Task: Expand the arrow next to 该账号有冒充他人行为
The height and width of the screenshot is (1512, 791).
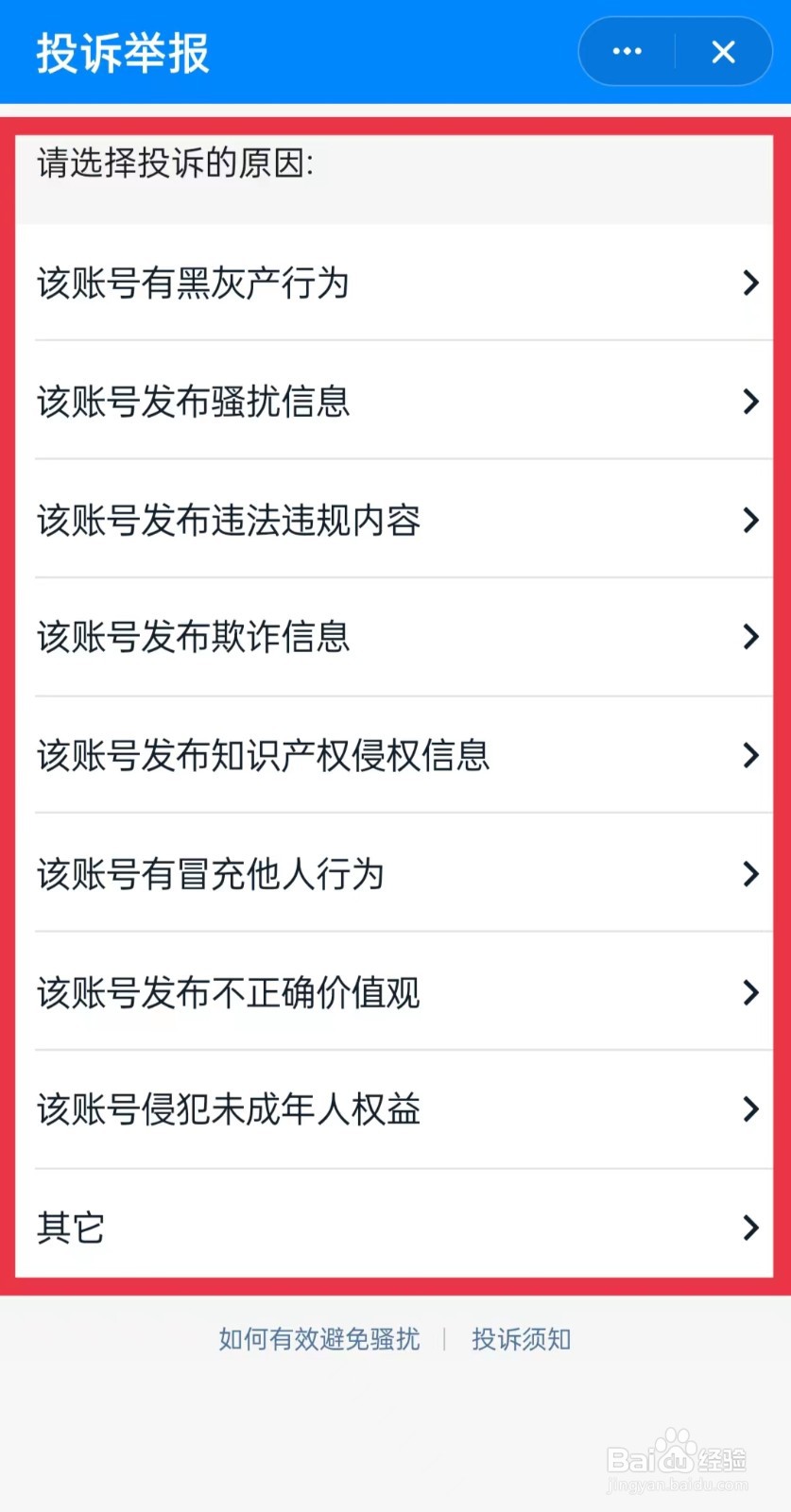Action: 750,875
